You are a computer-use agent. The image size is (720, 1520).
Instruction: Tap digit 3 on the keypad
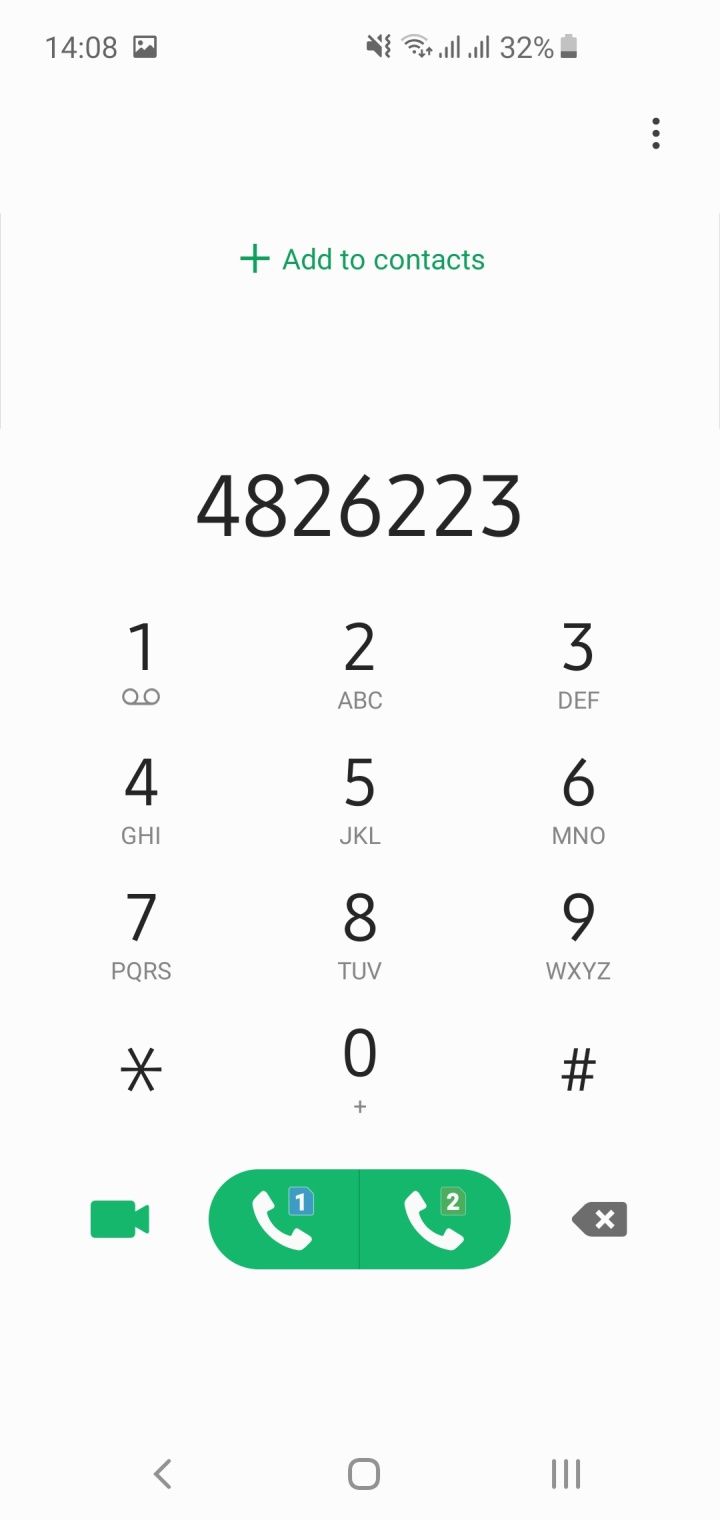(x=578, y=662)
